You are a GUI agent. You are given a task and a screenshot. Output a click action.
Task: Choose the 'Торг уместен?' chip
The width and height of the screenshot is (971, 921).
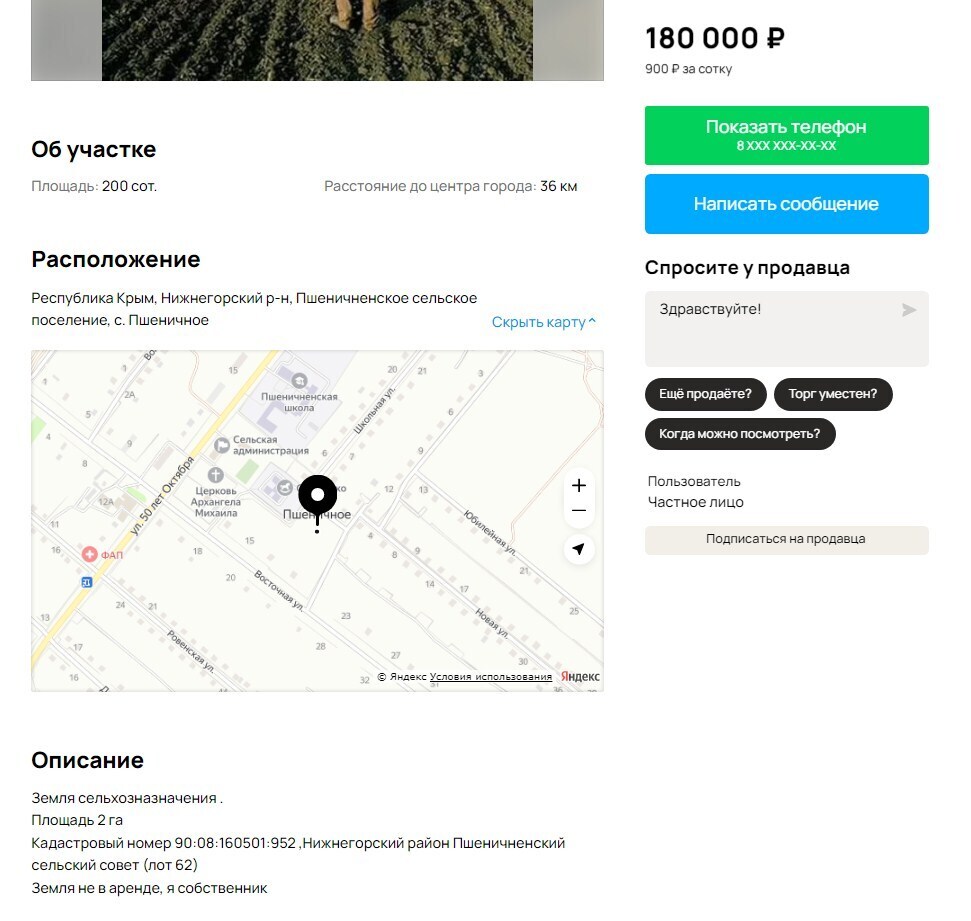832,394
